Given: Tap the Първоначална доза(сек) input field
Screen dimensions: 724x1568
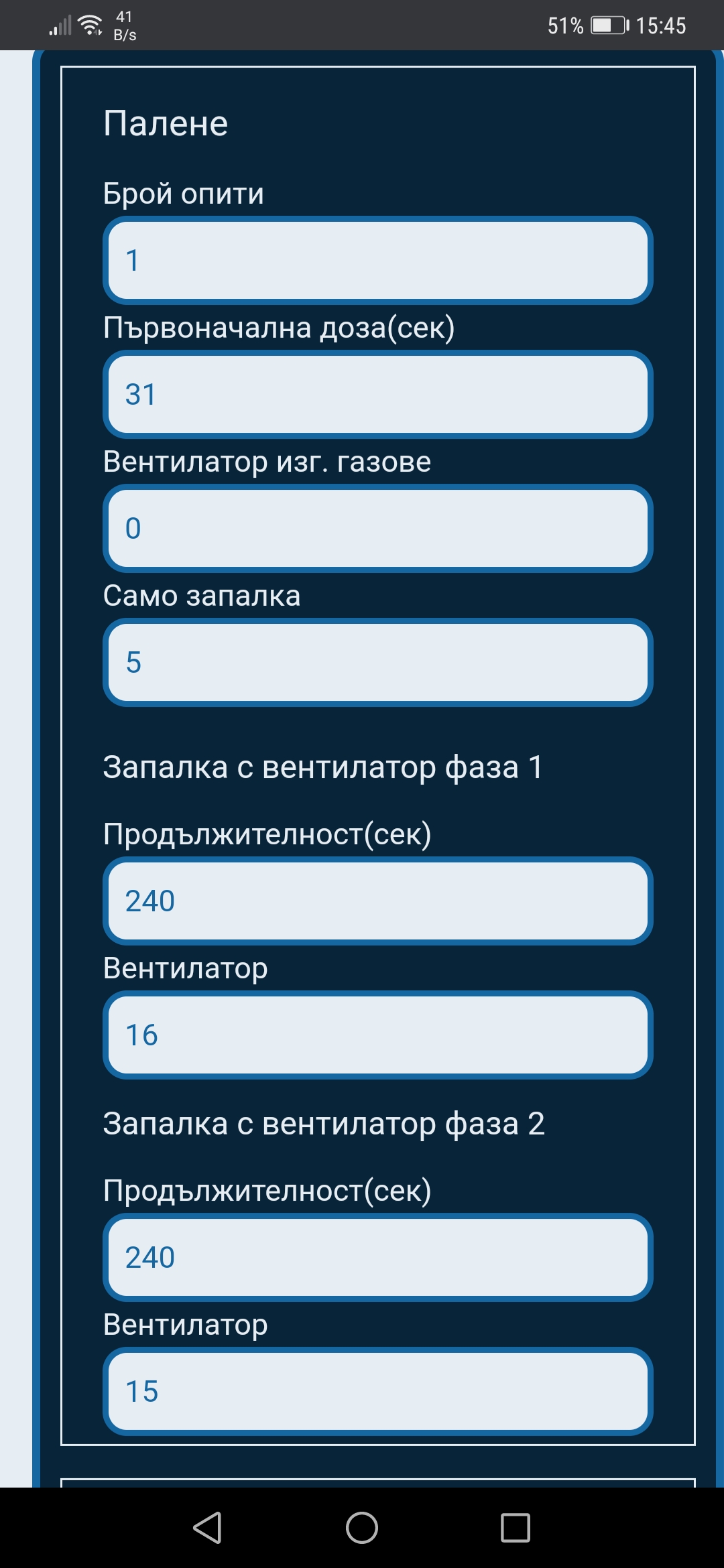Looking at the screenshot, I should coord(377,394).
